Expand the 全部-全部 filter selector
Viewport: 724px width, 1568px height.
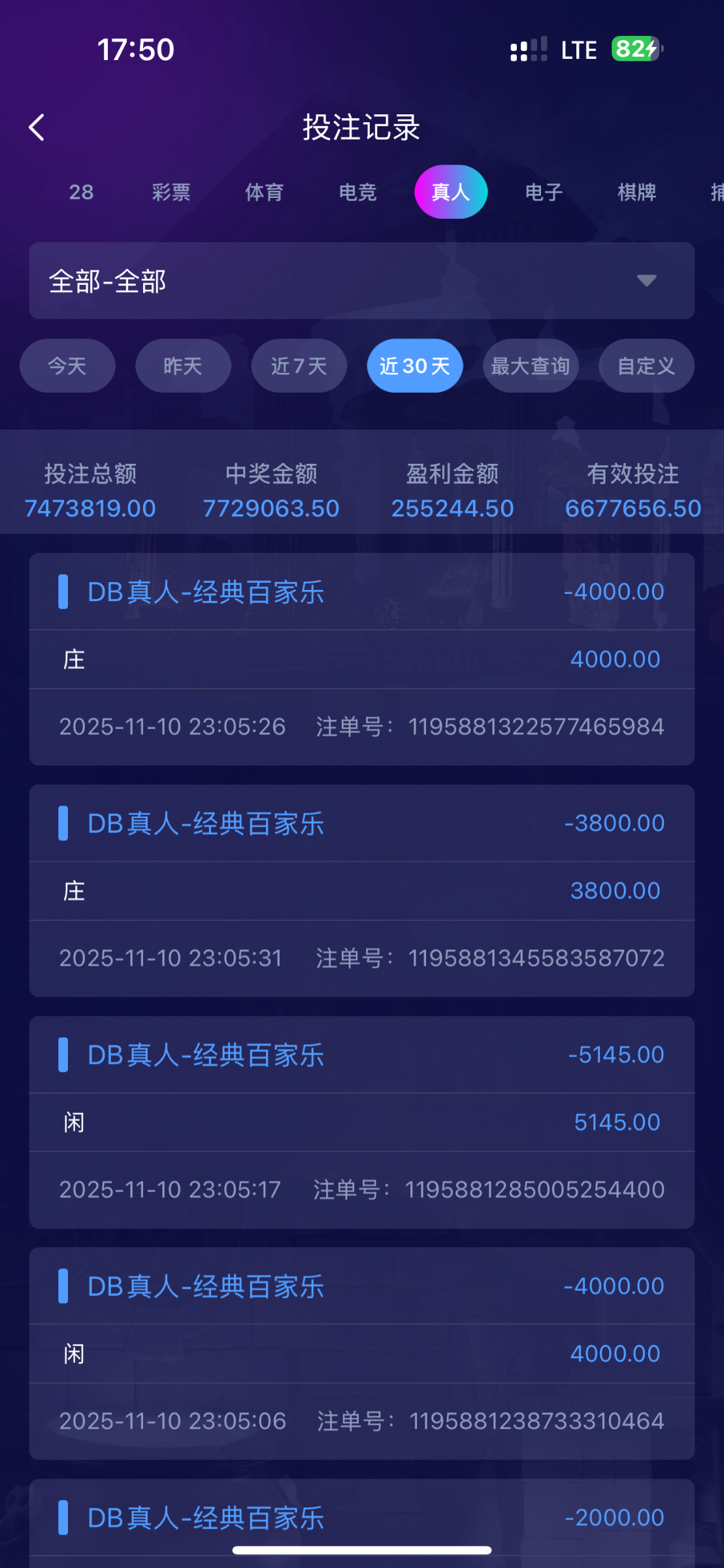pyautogui.click(x=362, y=281)
